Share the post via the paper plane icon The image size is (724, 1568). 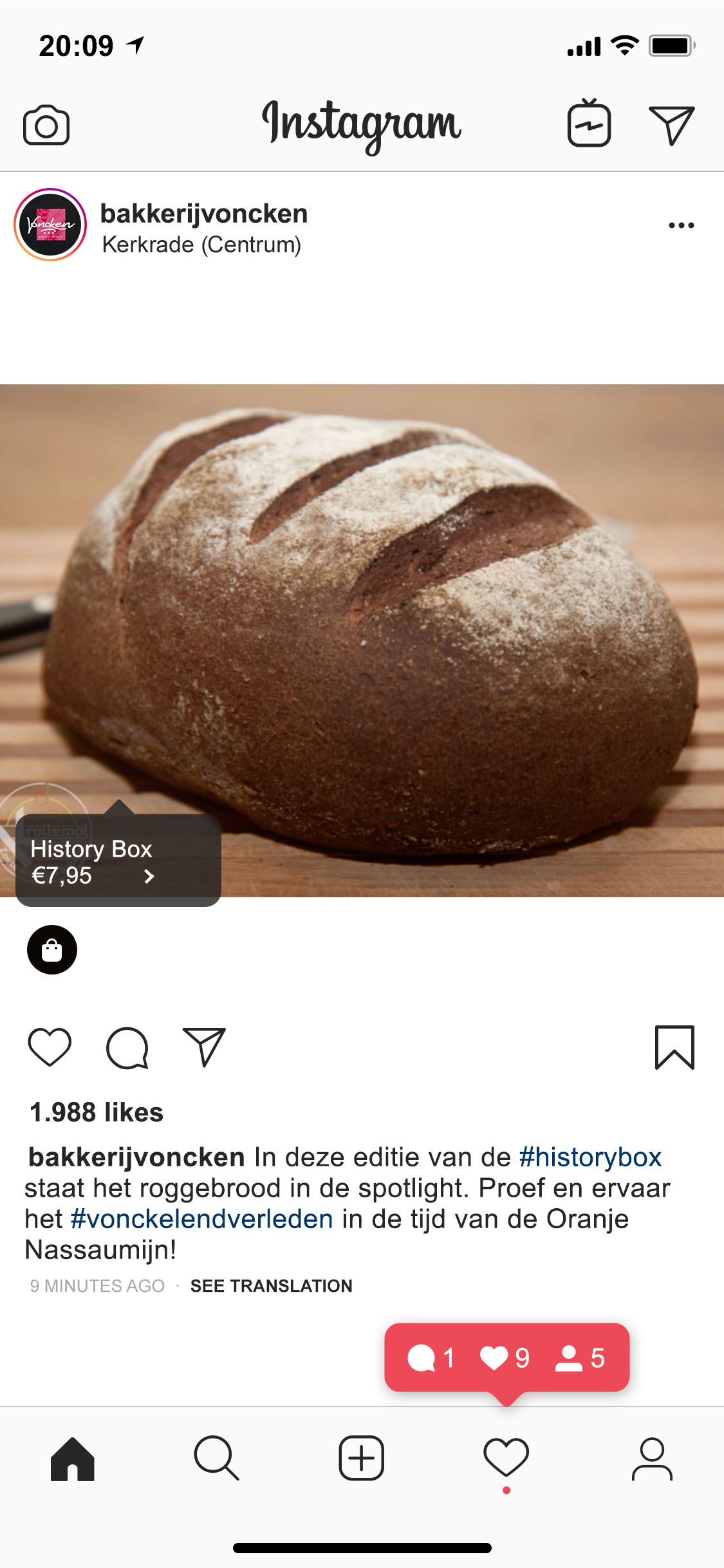pyautogui.click(x=204, y=1047)
